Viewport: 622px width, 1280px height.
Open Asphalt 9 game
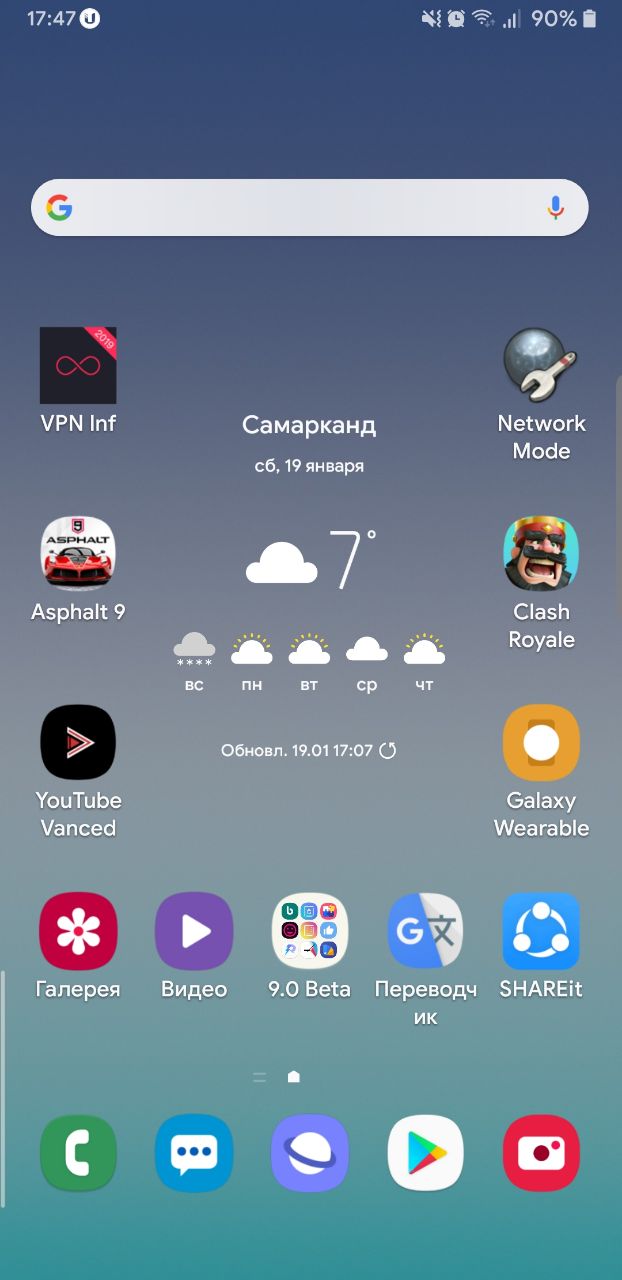coord(78,554)
